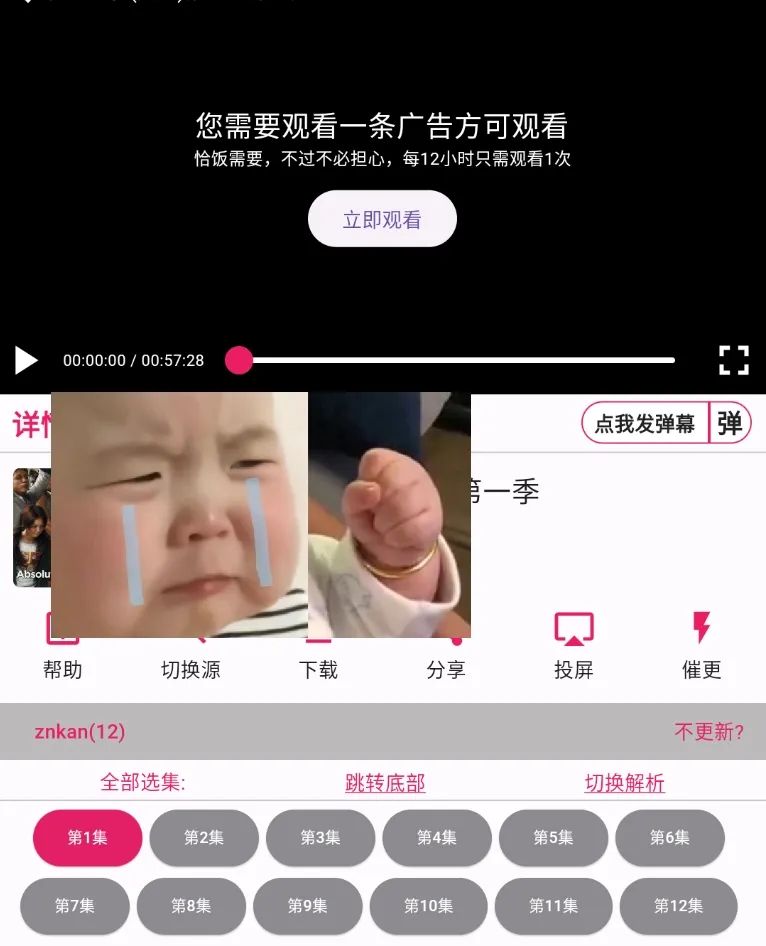Select episode 第9集

308,906
